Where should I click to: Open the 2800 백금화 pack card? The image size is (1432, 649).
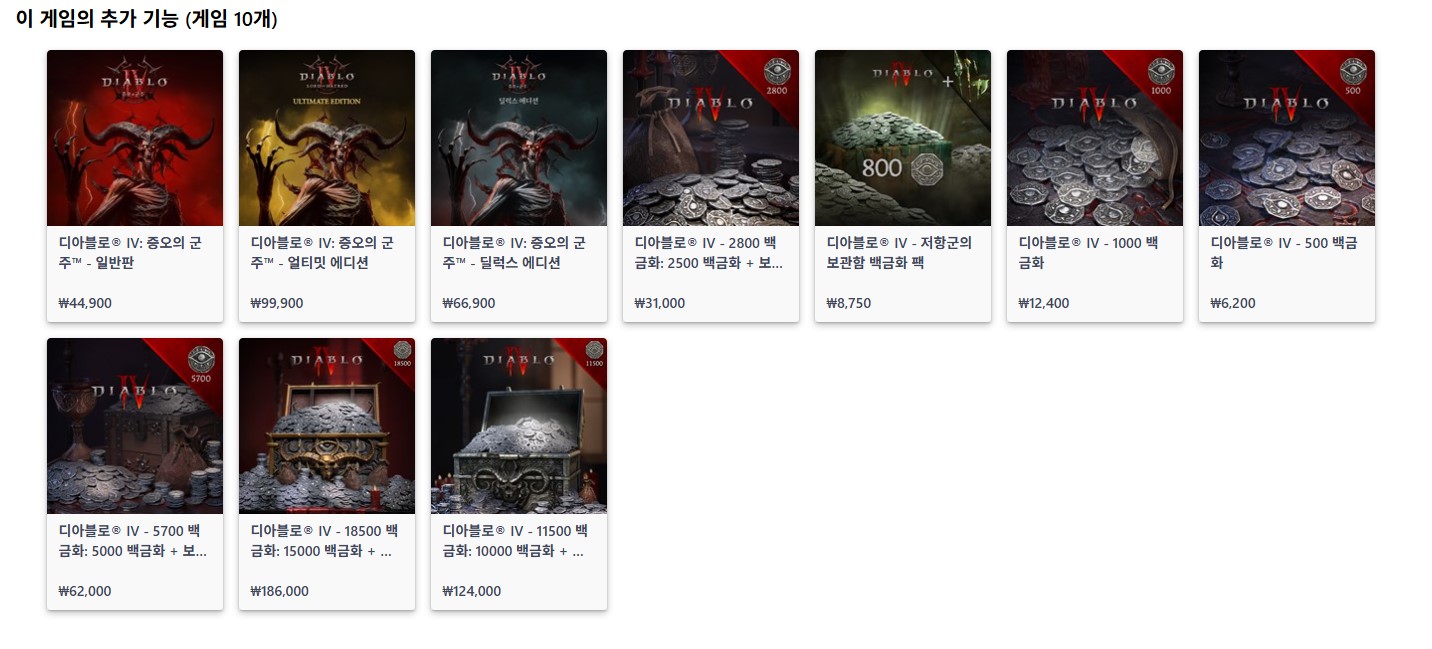click(x=711, y=186)
